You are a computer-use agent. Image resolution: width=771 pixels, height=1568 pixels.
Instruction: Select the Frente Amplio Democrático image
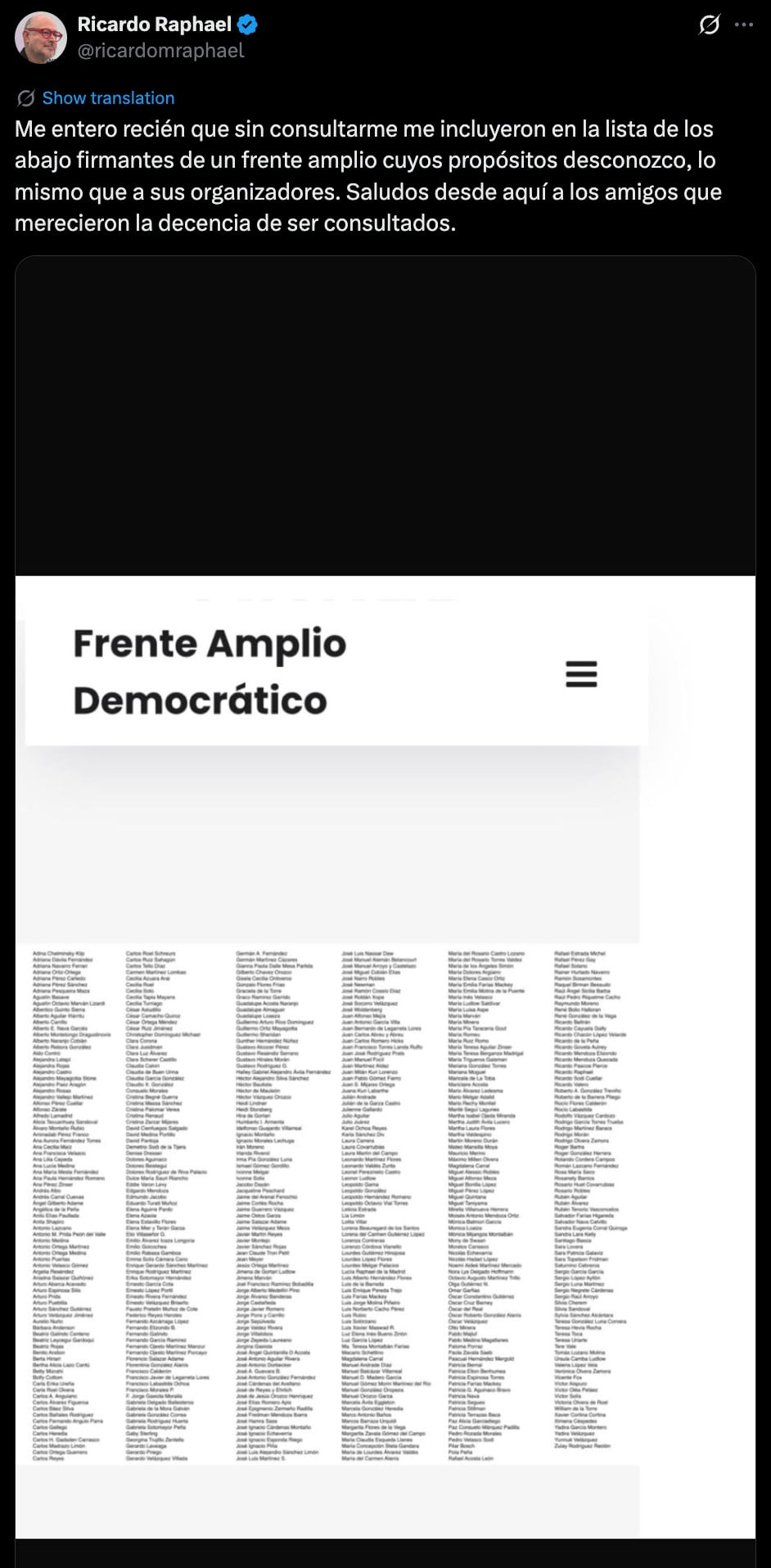(x=385, y=900)
